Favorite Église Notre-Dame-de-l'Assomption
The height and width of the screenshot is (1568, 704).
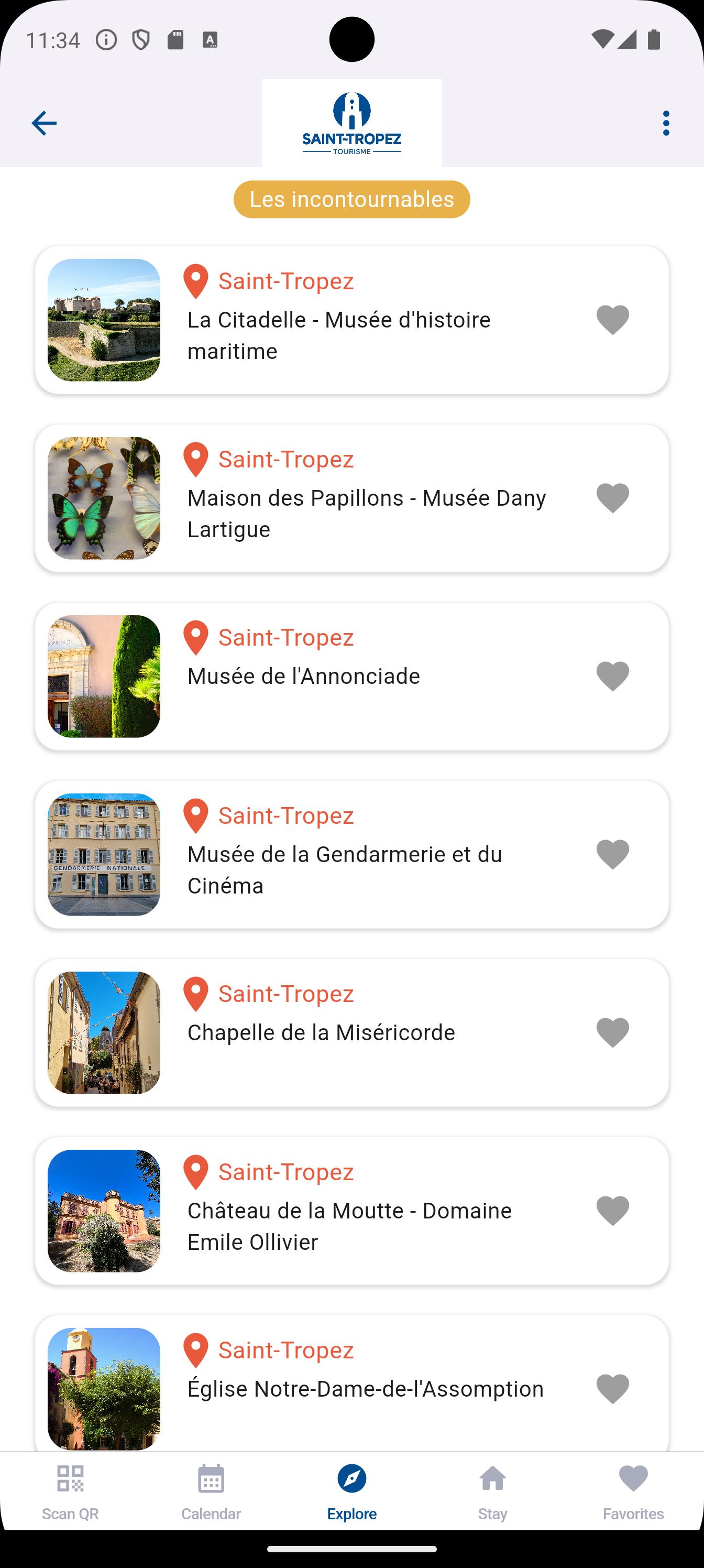coord(612,1388)
